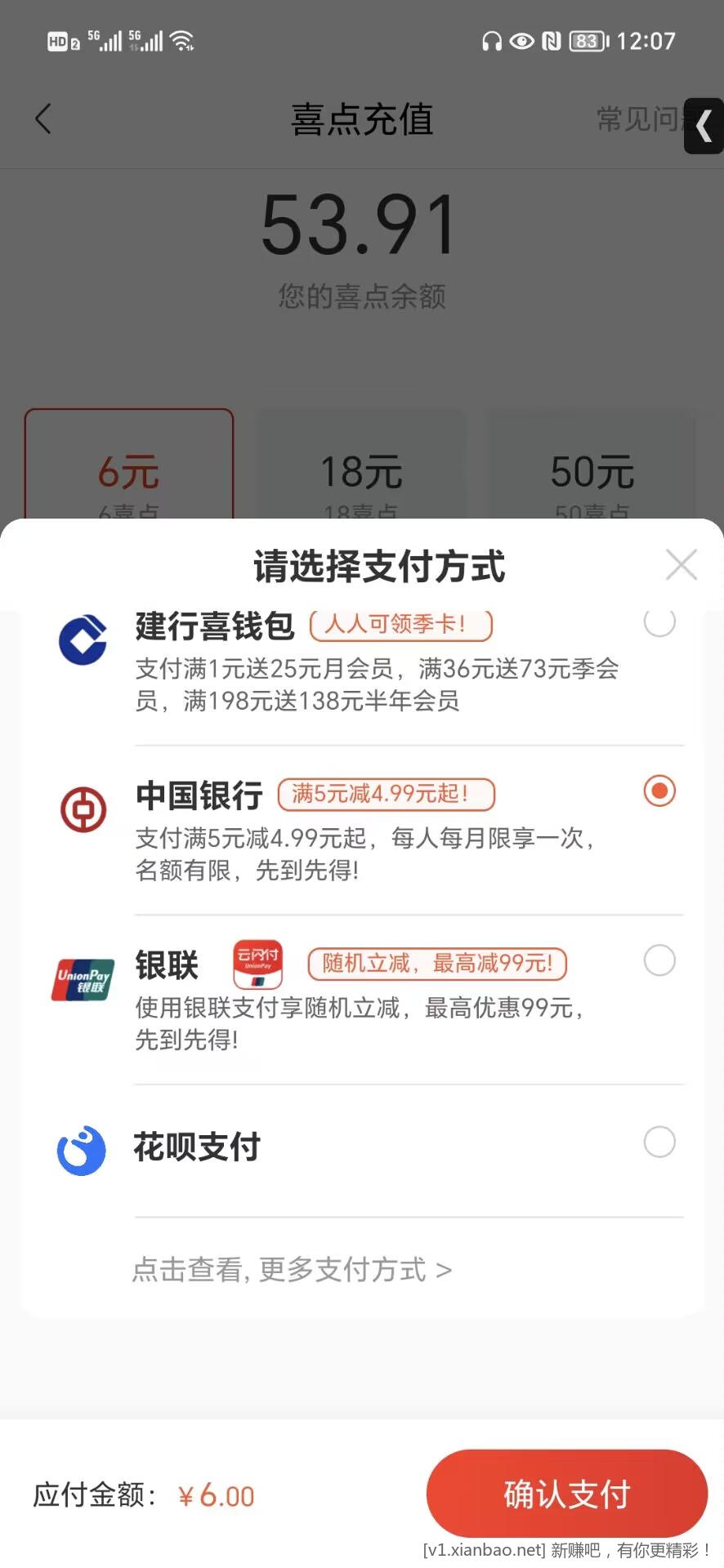Pick 花呗支付 as payment method
This screenshot has height=1568, width=724.
point(659,1142)
